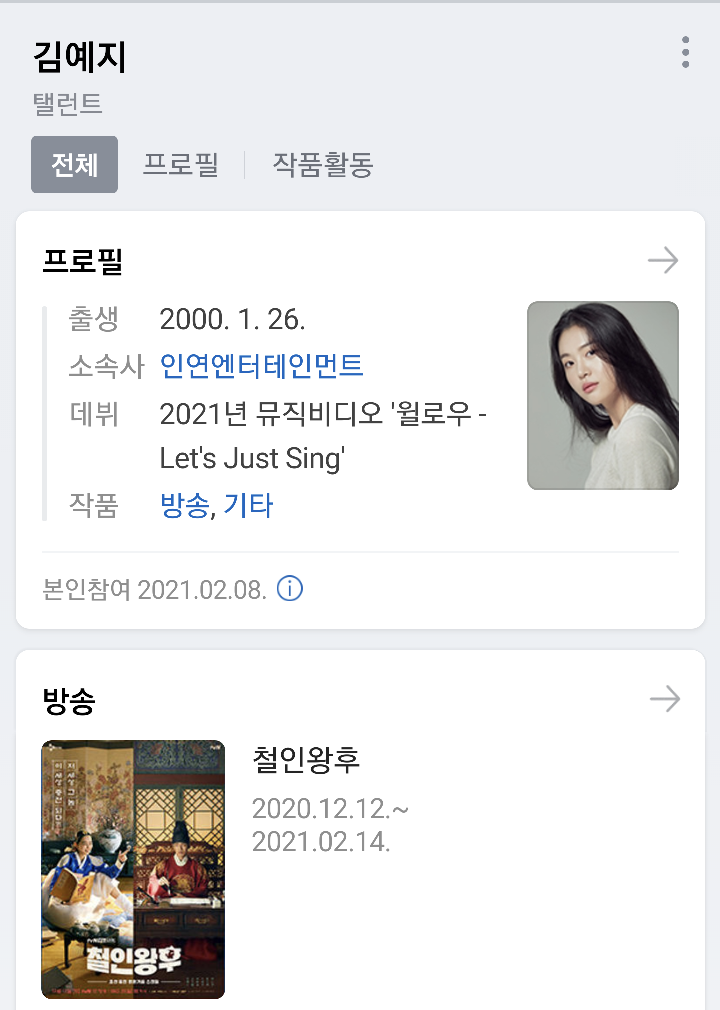Open the 인연엔터테인먼트 agency link
This screenshot has width=720, height=1010.
pyautogui.click(x=261, y=366)
